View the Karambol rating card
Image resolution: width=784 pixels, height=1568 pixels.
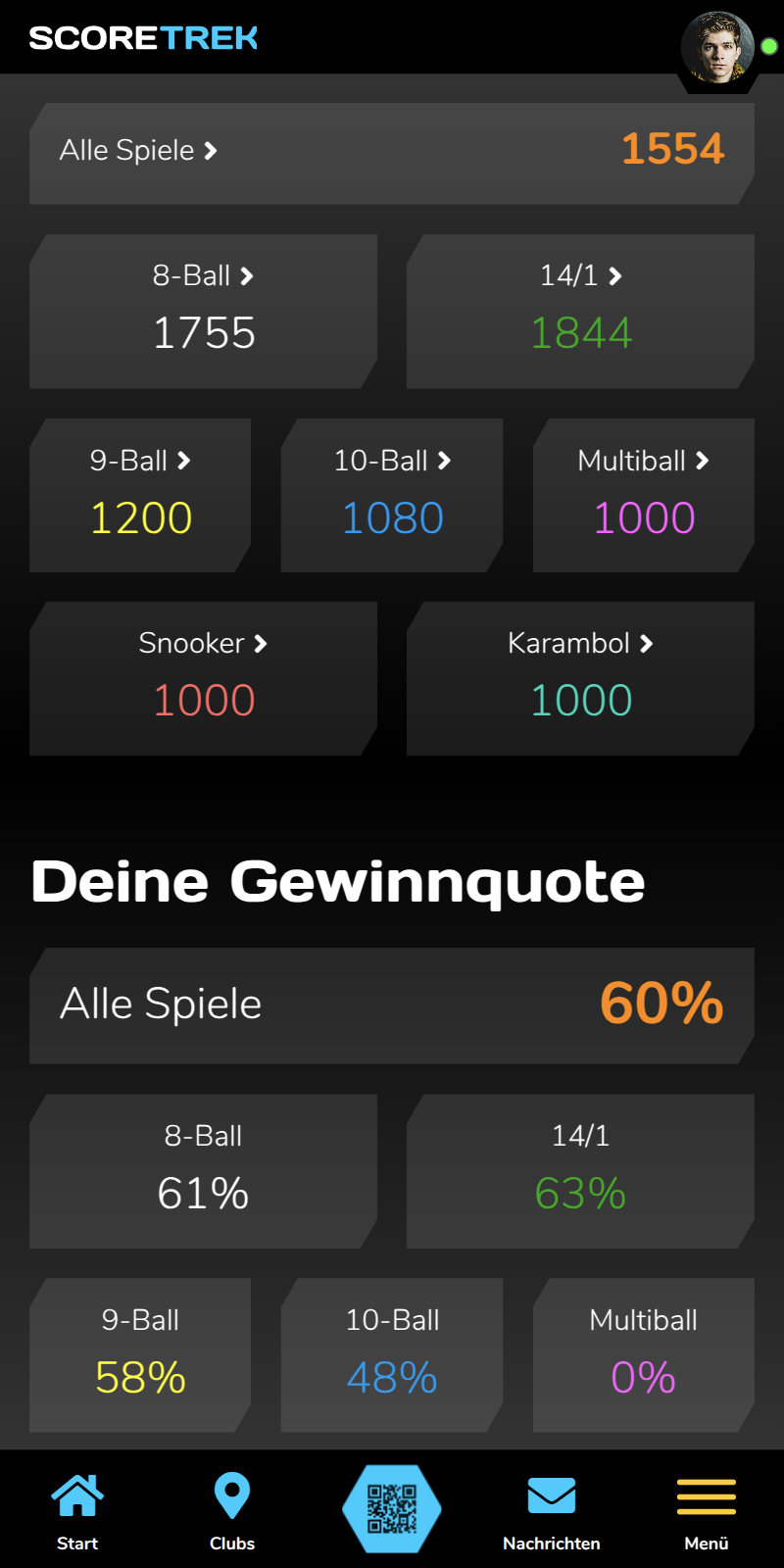(580, 678)
